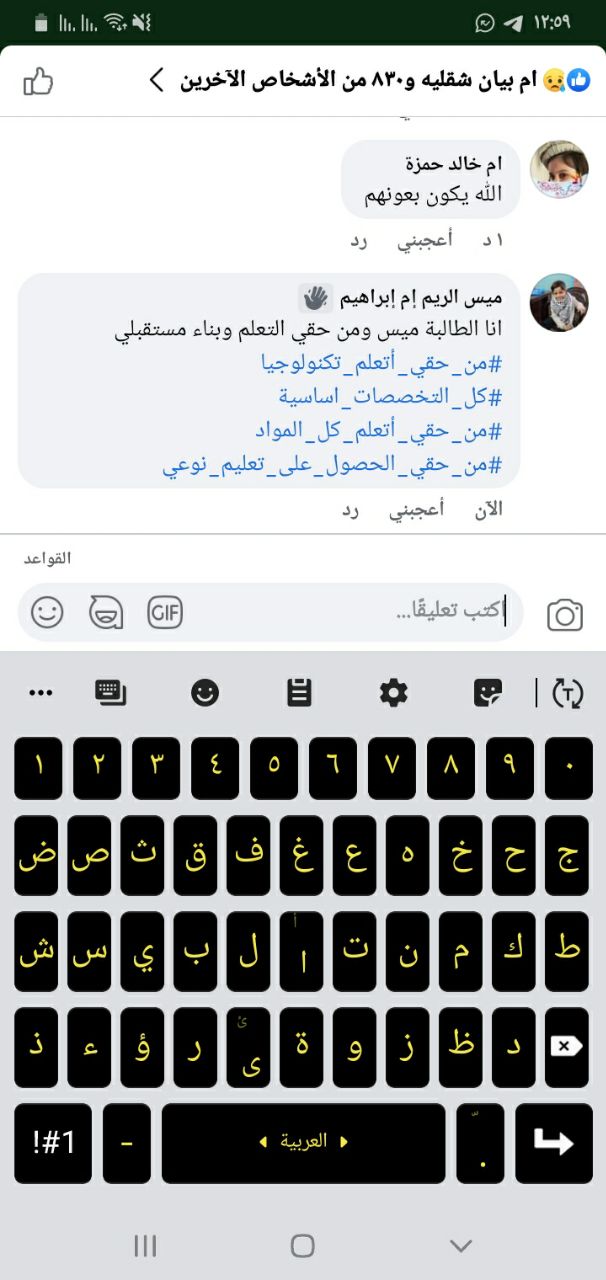
Task: Open ام خالد حمزة's profile picture
Action: [559, 170]
